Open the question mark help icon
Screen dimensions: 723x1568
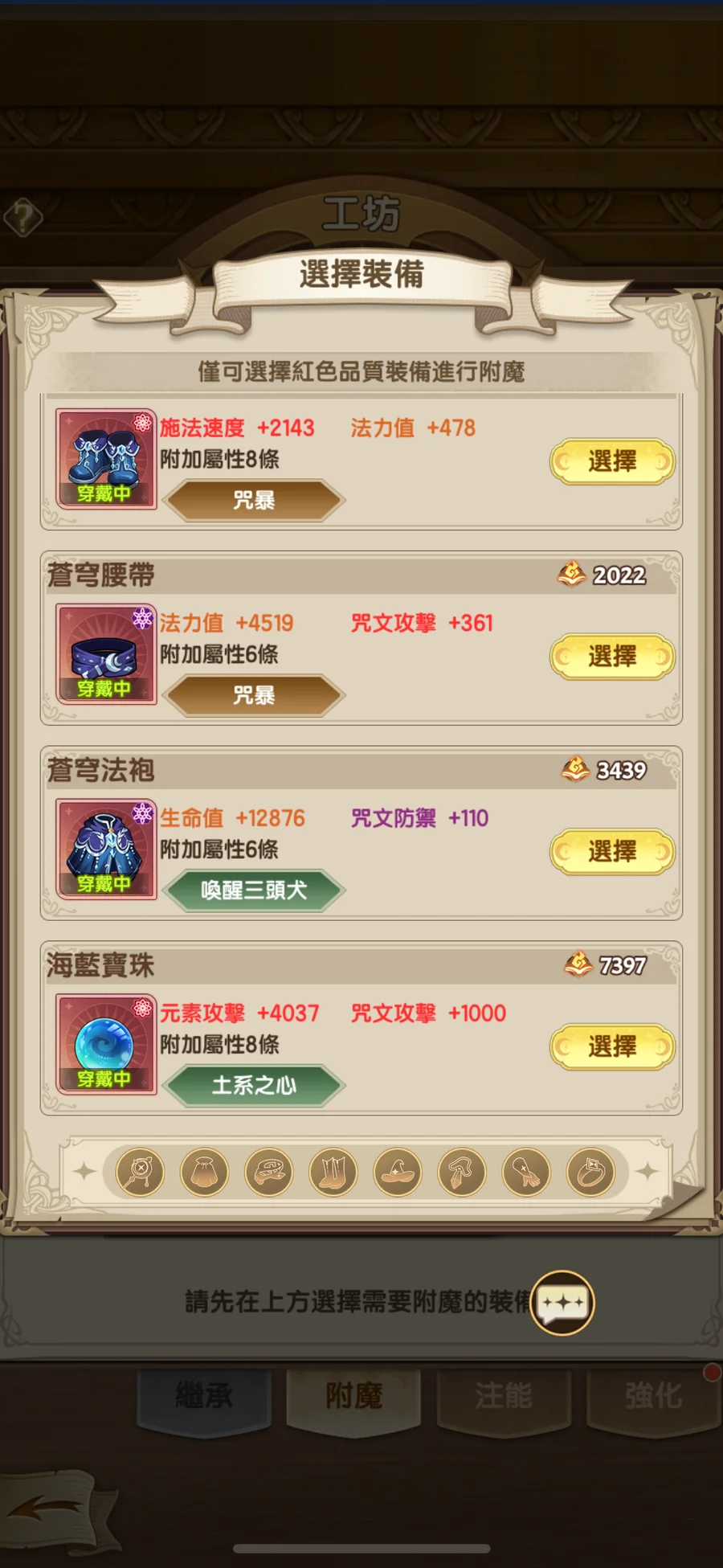click(x=23, y=217)
